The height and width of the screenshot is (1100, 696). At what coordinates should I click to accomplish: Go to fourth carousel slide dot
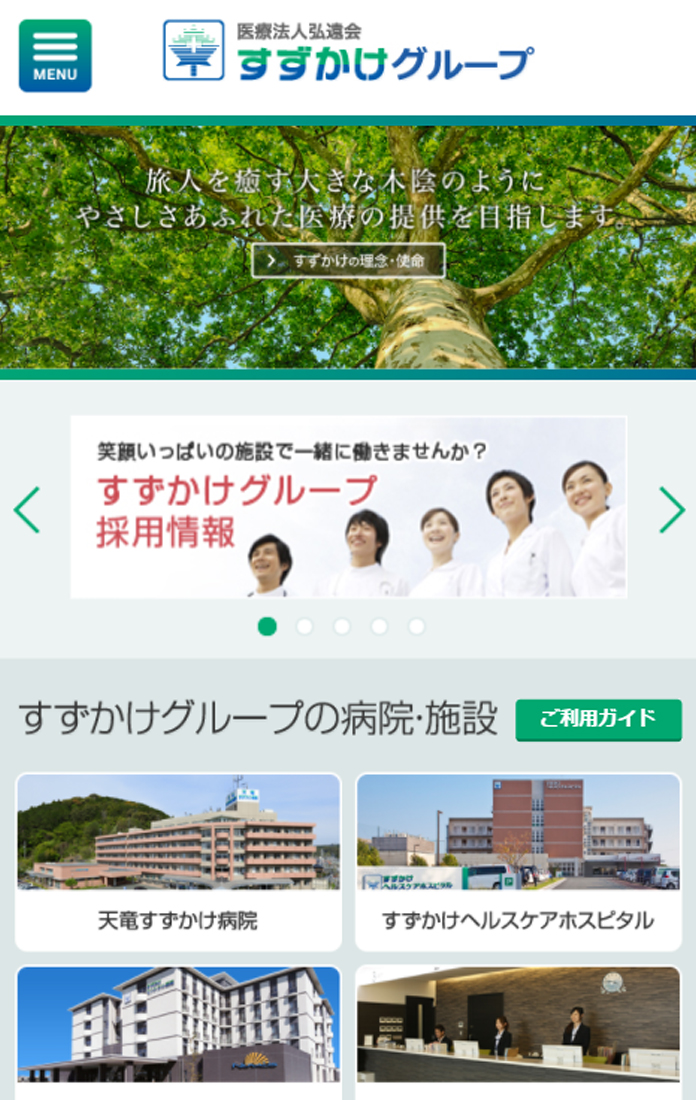click(379, 627)
